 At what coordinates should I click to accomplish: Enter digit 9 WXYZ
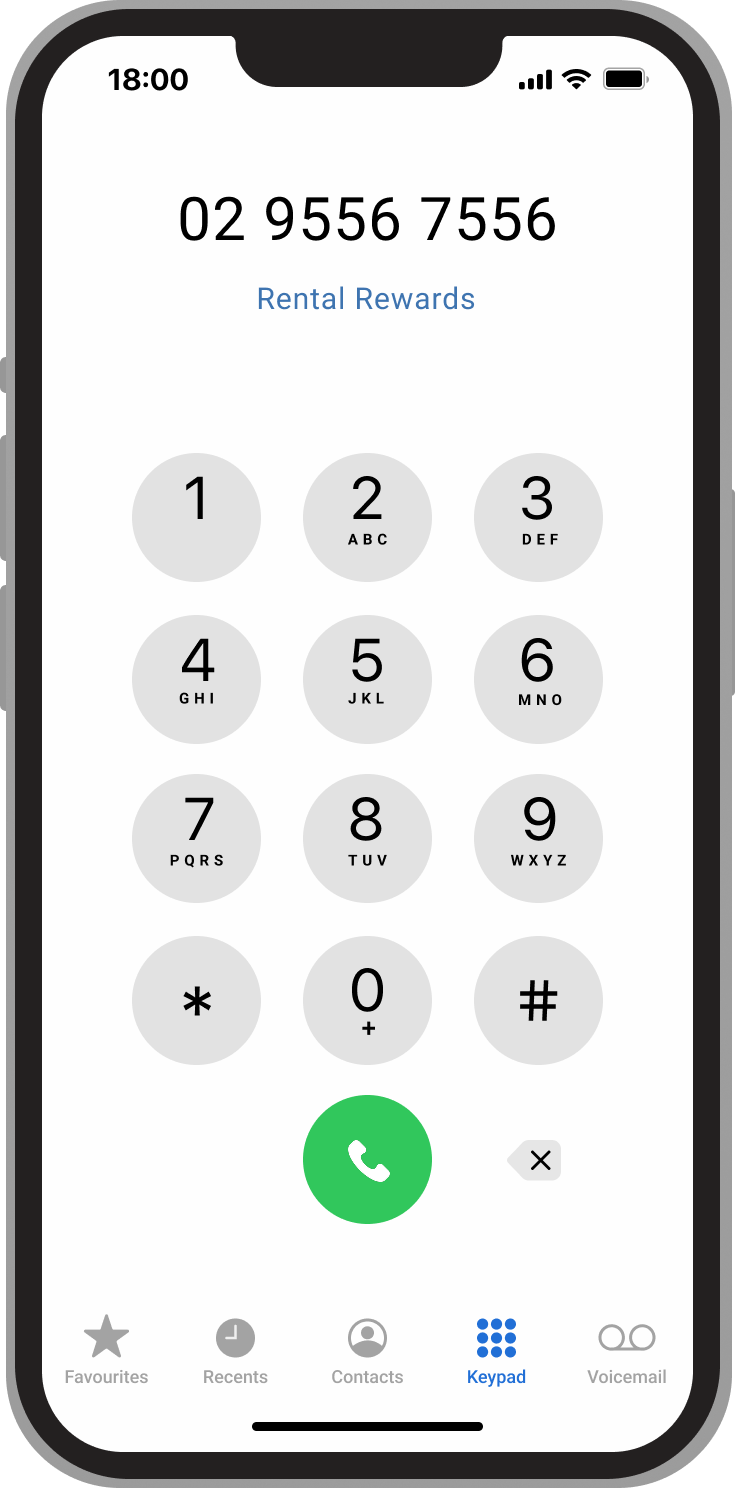click(x=538, y=838)
